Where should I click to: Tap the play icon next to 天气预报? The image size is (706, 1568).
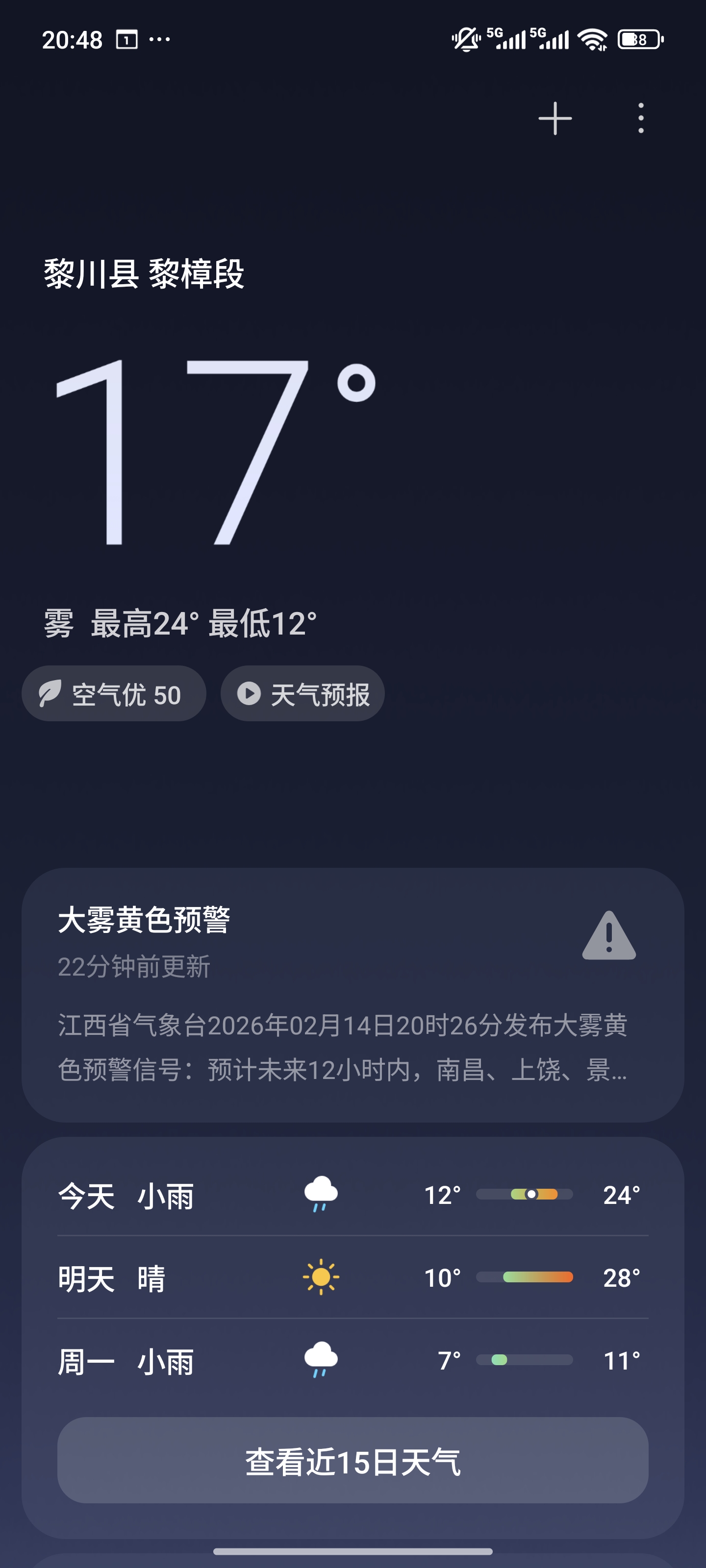coord(250,693)
